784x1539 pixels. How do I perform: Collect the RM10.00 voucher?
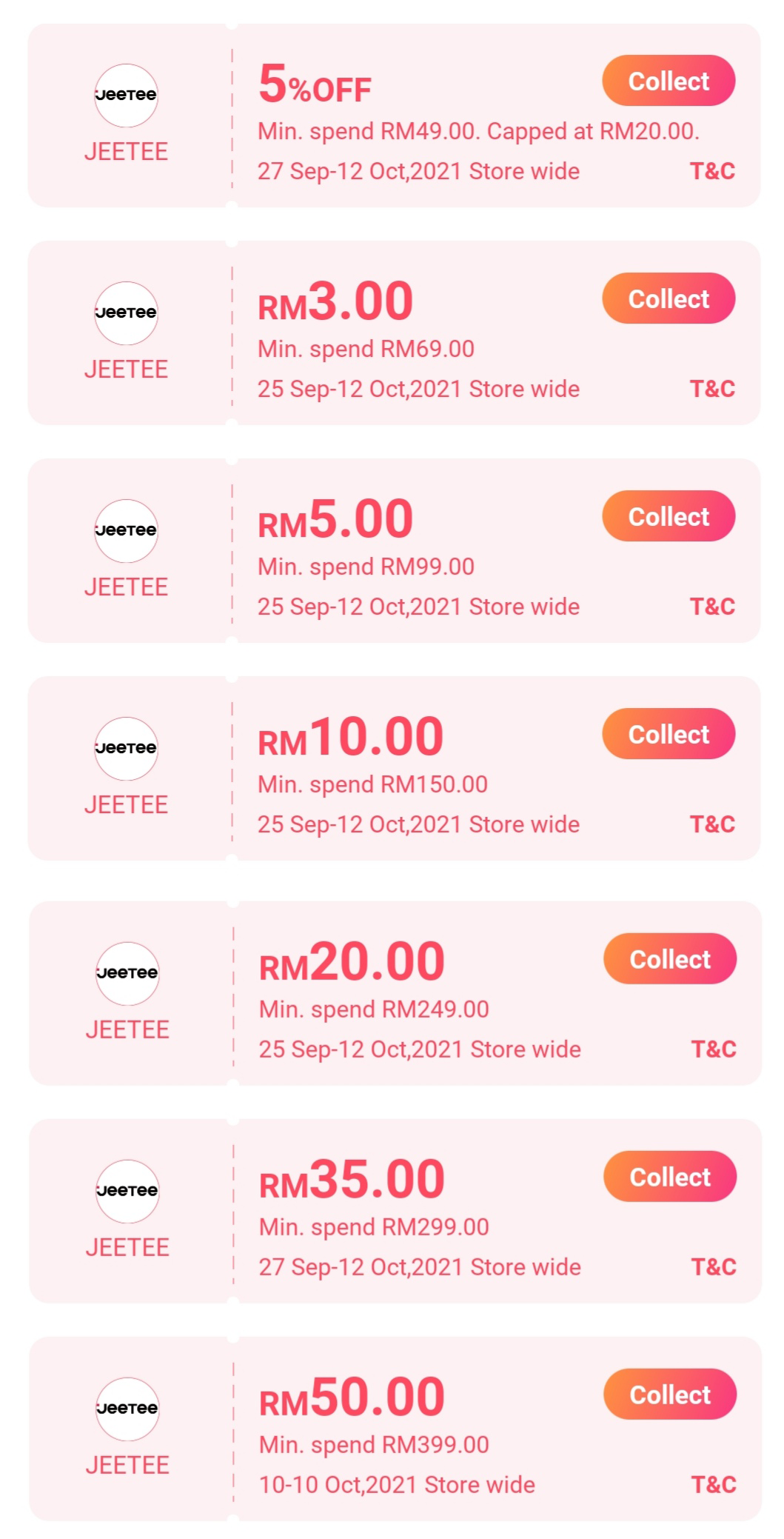pyautogui.click(x=668, y=734)
